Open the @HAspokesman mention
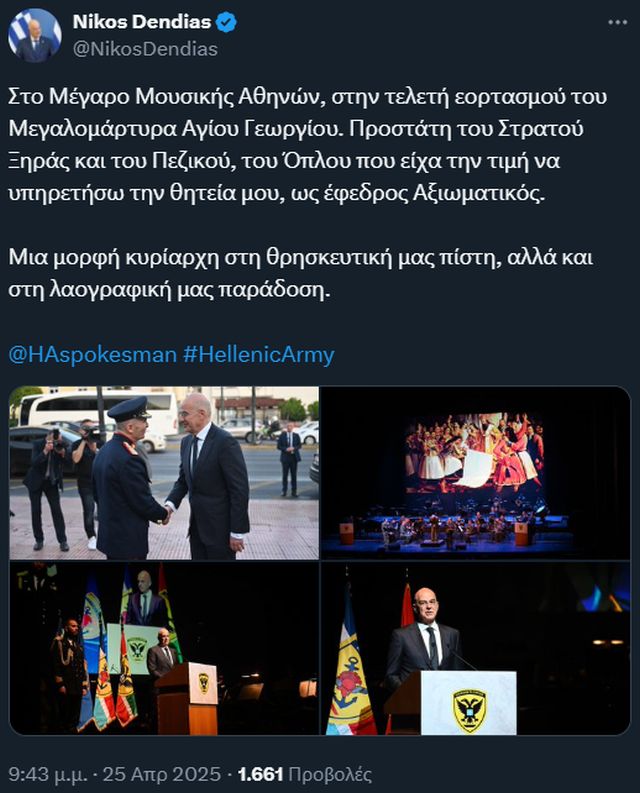640x793 pixels. click(92, 354)
